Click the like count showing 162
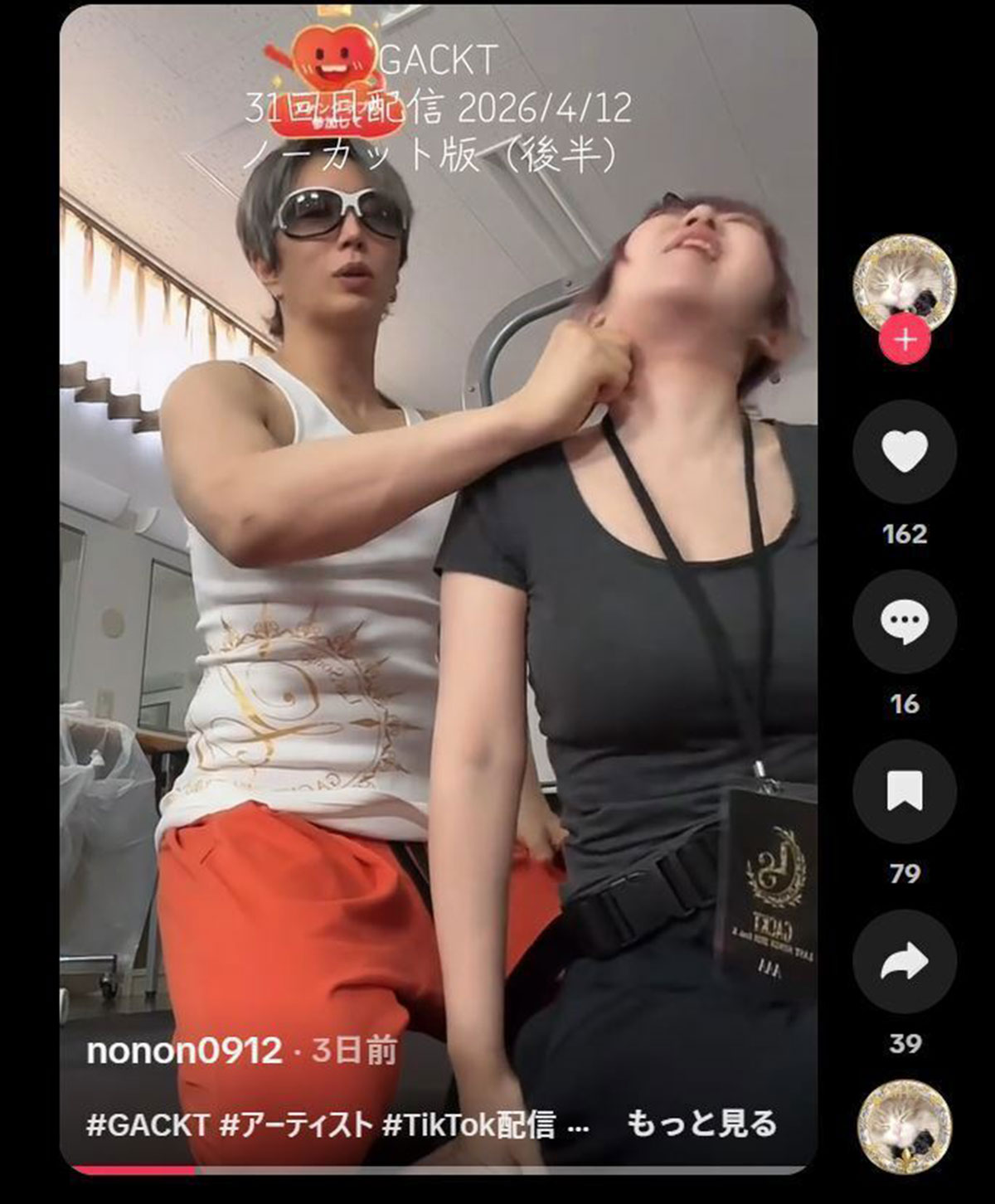The width and height of the screenshot is (995, 1204). click(x=907, y=533)
